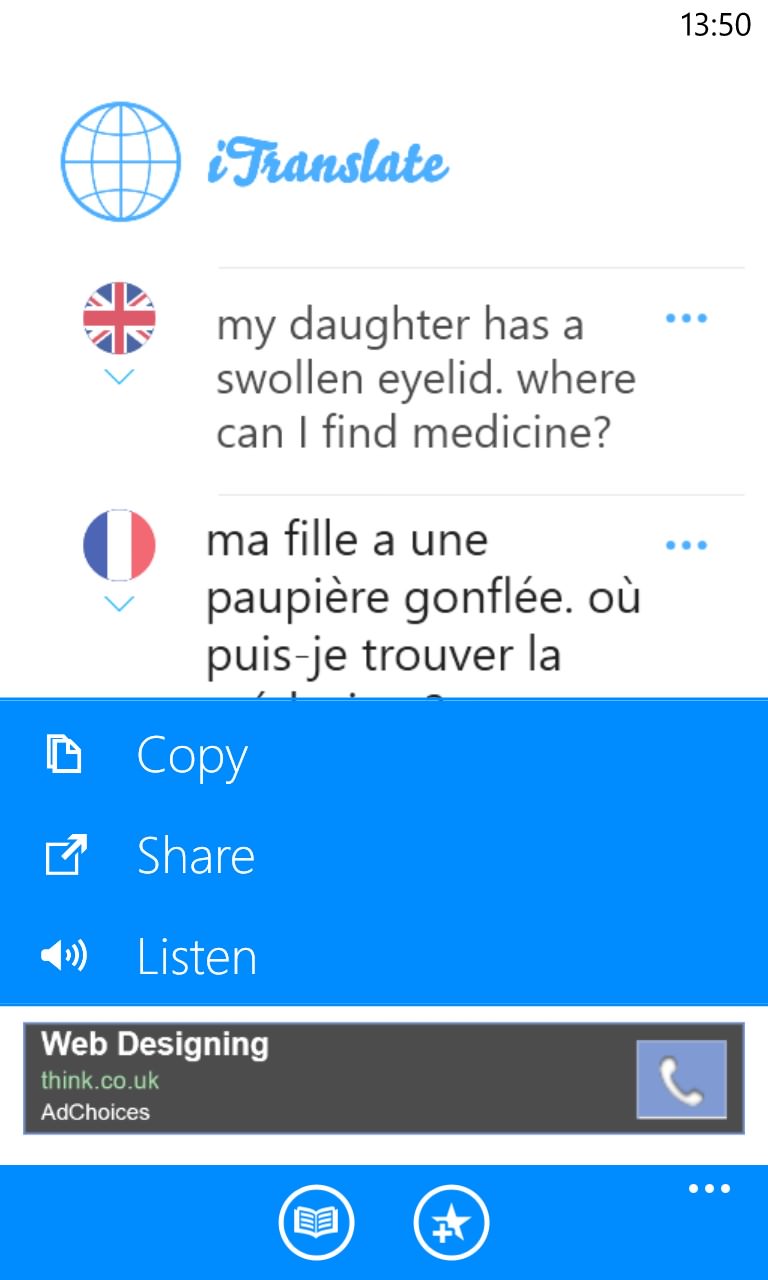Tap the phone call icon in ad
Viewport: 768px width, 1280px height.
(682, 1079)
